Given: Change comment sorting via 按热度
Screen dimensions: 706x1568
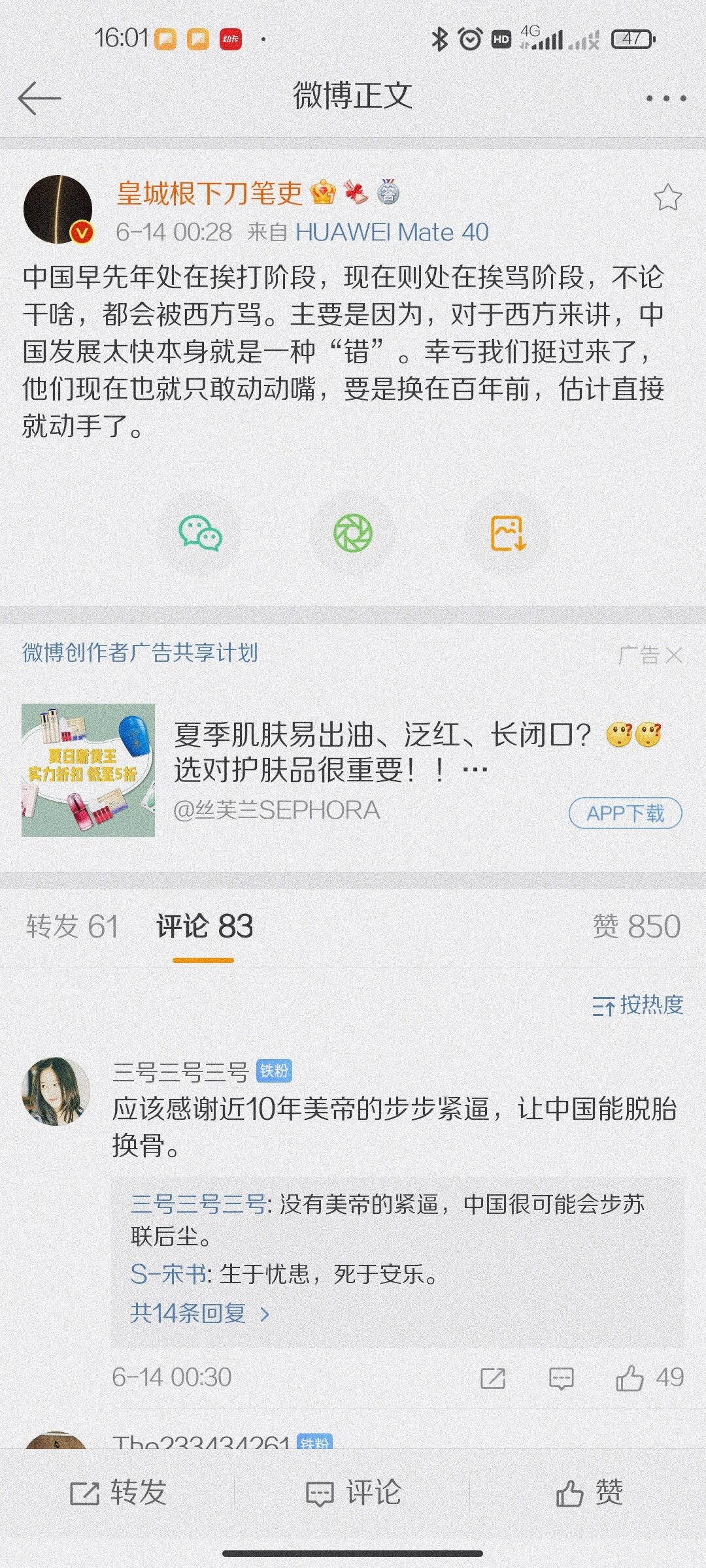Looking at the screenshot, I should pos(637,1005).
